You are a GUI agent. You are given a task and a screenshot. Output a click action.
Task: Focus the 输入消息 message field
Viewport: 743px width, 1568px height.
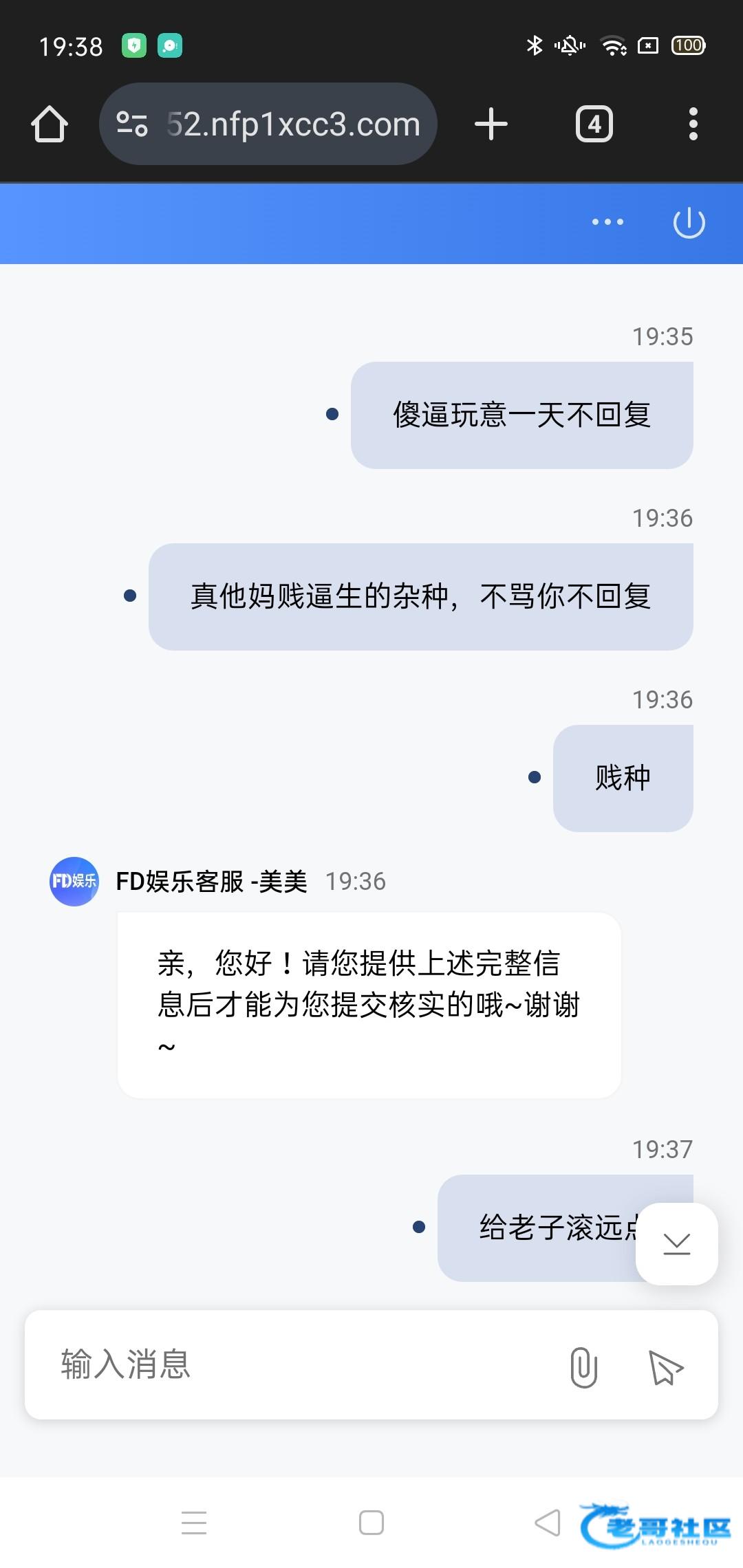[x=289, y=1364]
